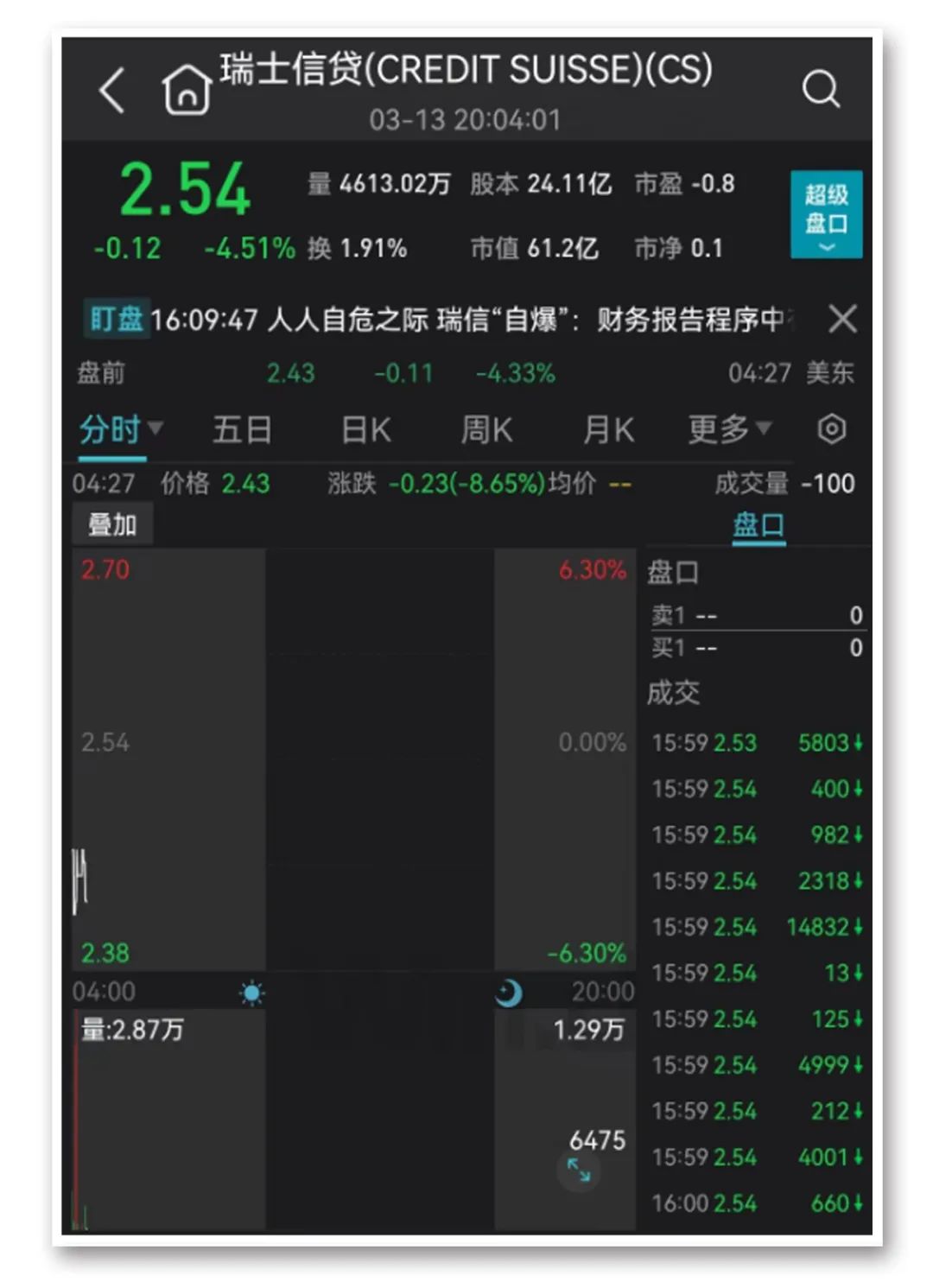Open chart settings via gear icon
933x1288 pixels.
click(x=831, y=429)
